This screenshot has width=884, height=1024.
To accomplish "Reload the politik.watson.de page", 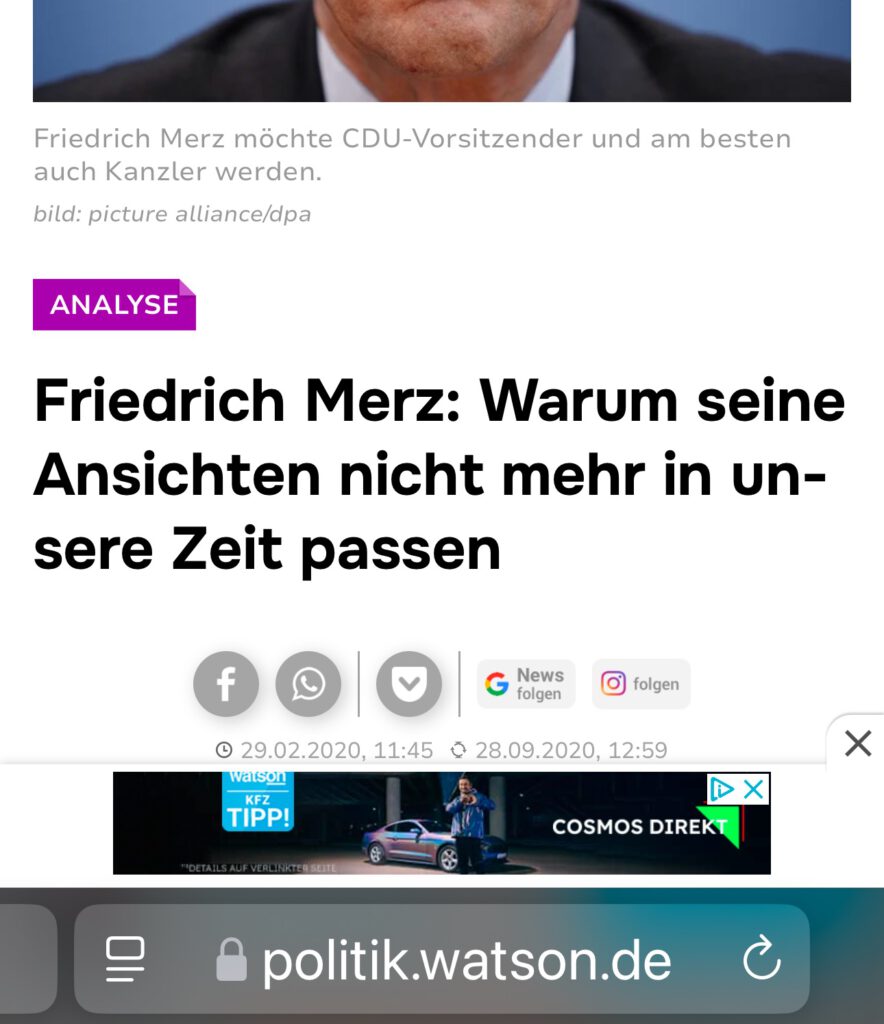I will tap(761, 960).
